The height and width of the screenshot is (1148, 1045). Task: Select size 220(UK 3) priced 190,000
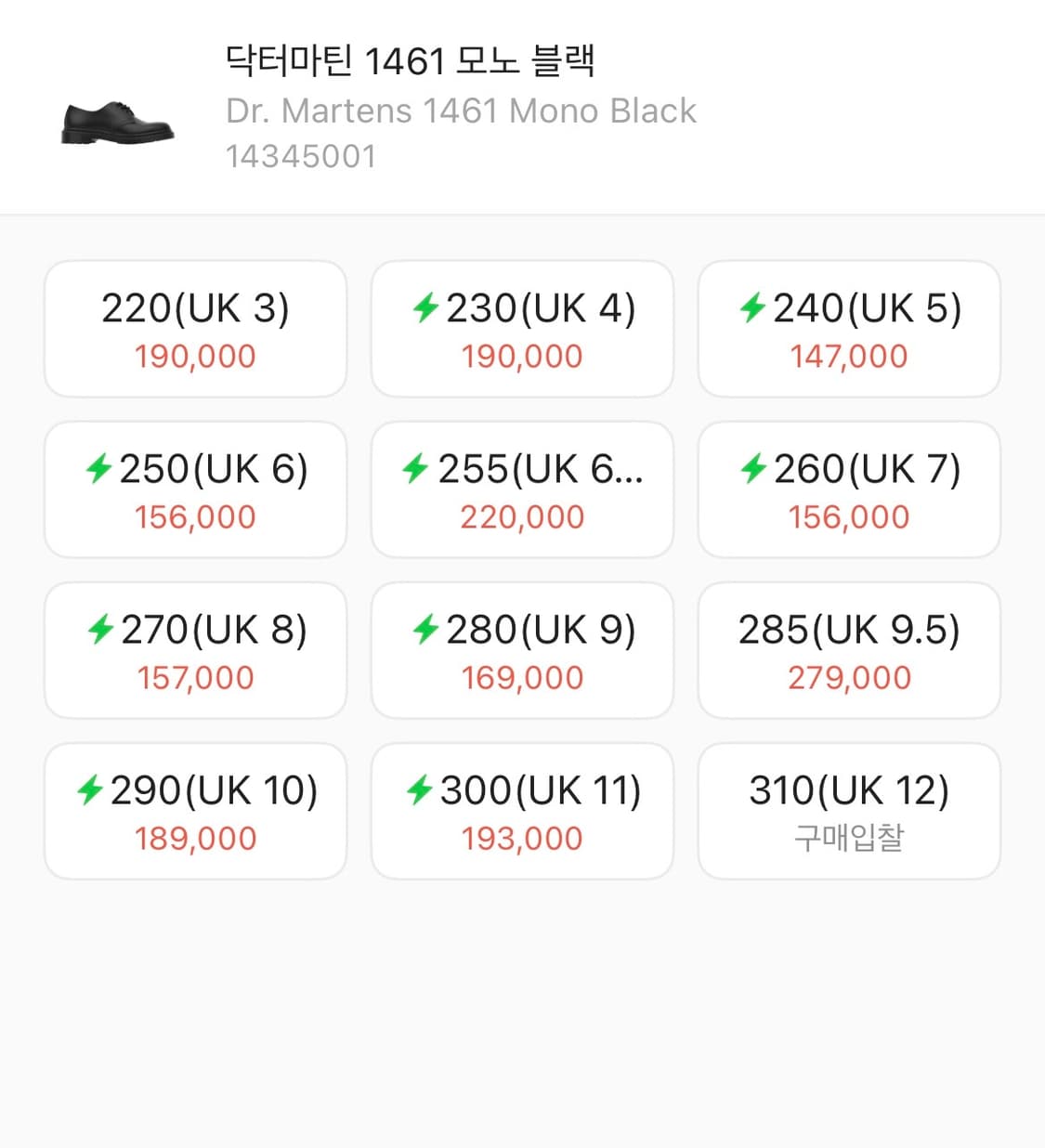195,328
